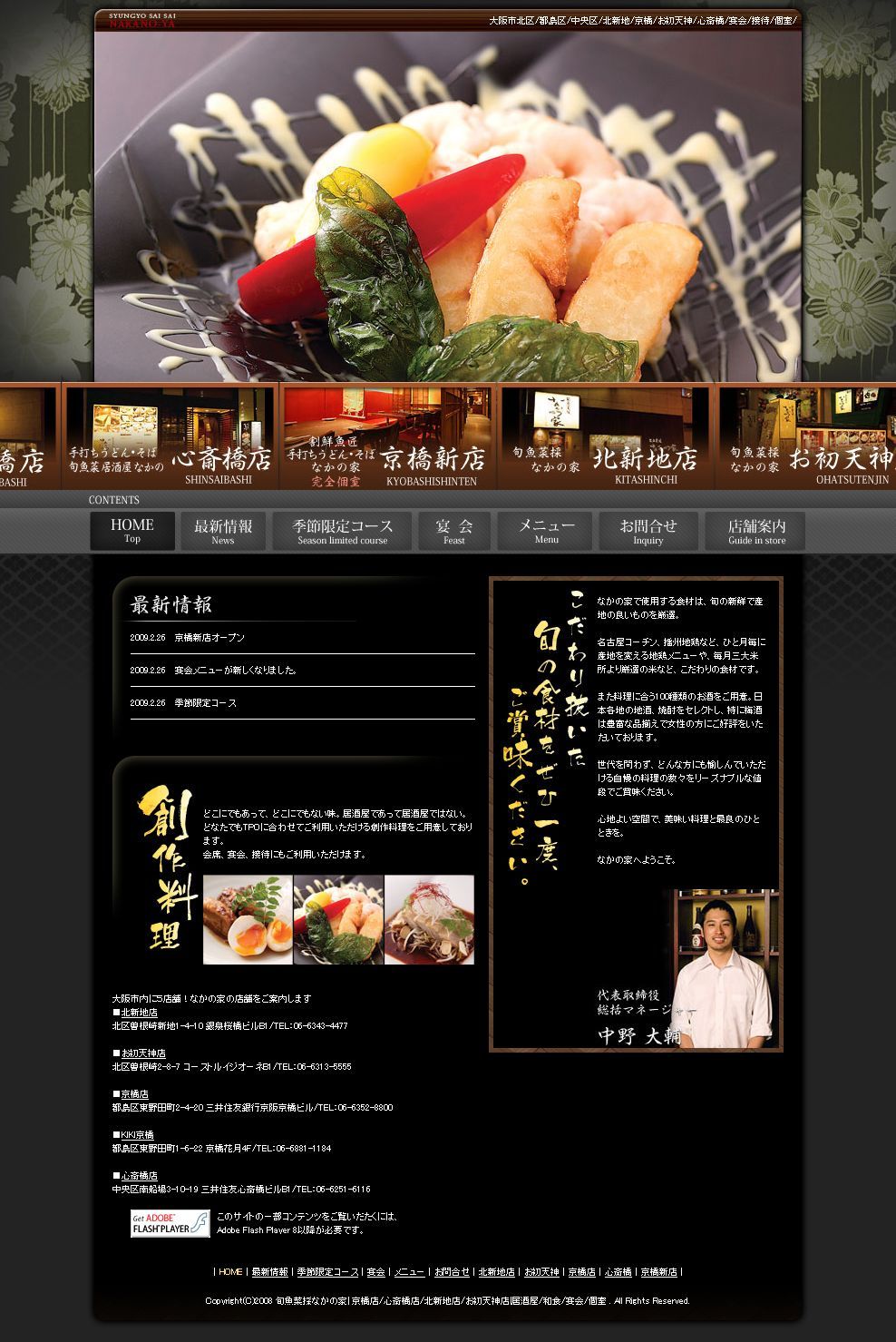
Task: Open the 宴会メニューが新しくなりました news item
Action: click(x=236, y=671)
